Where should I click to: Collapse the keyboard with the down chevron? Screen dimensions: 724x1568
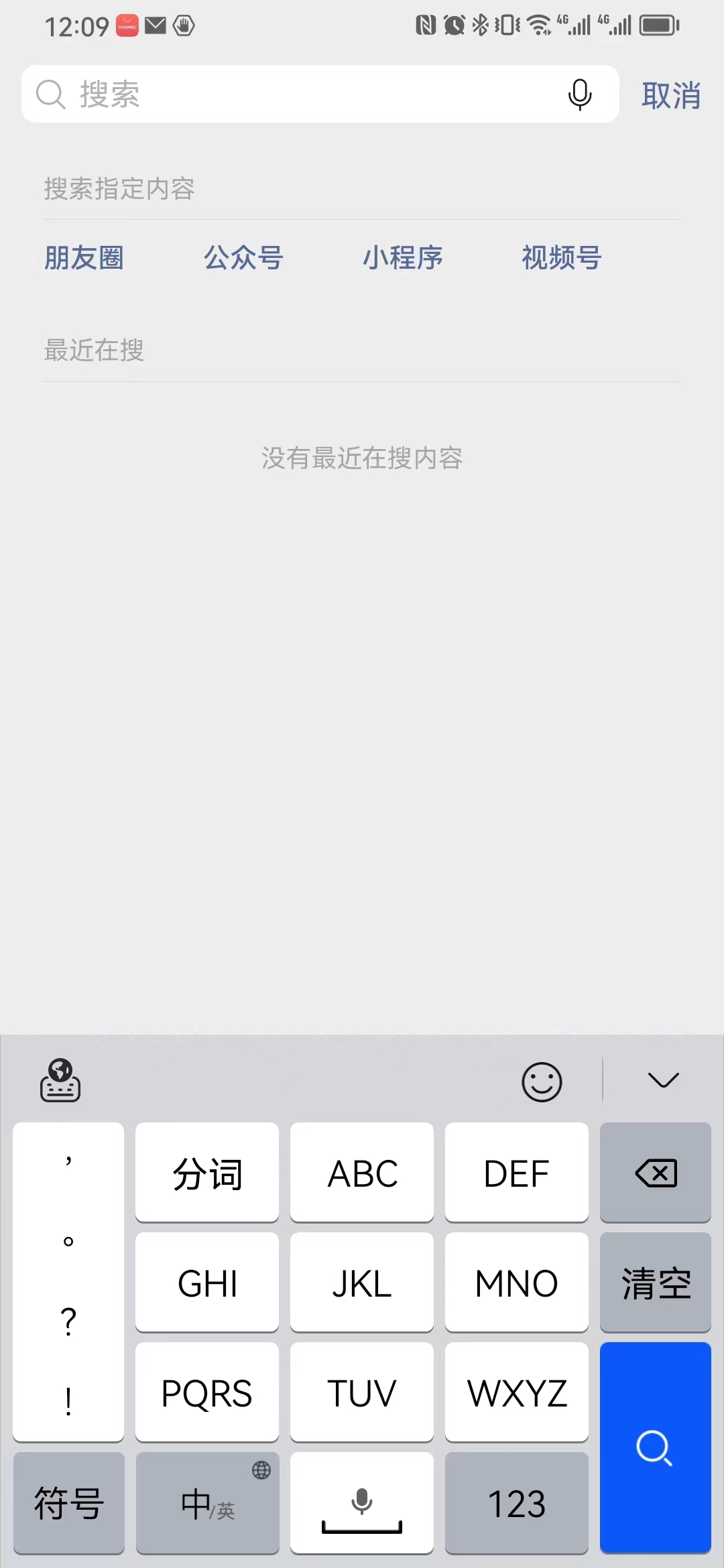[663, 1080]
